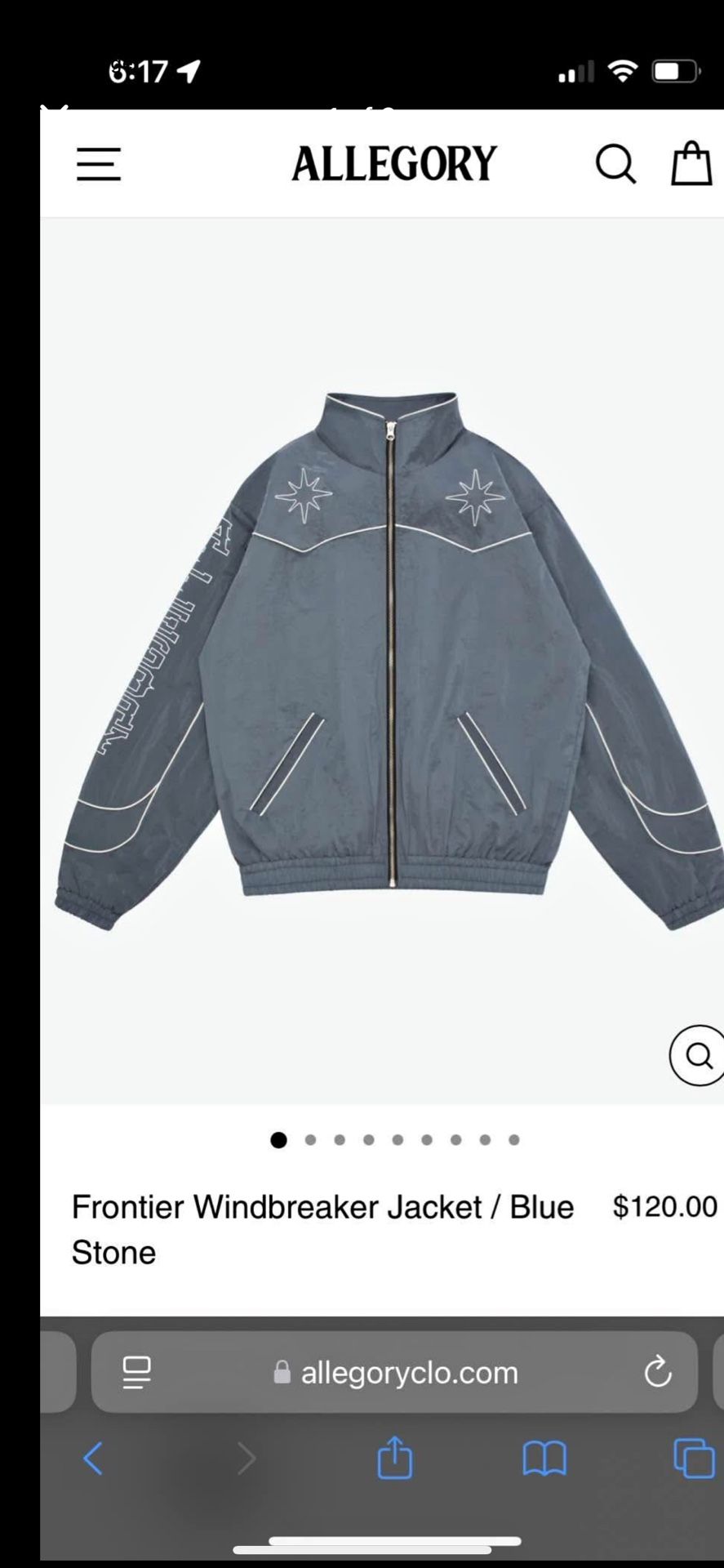
Task: Share this product page
Action: point(395,1458)
